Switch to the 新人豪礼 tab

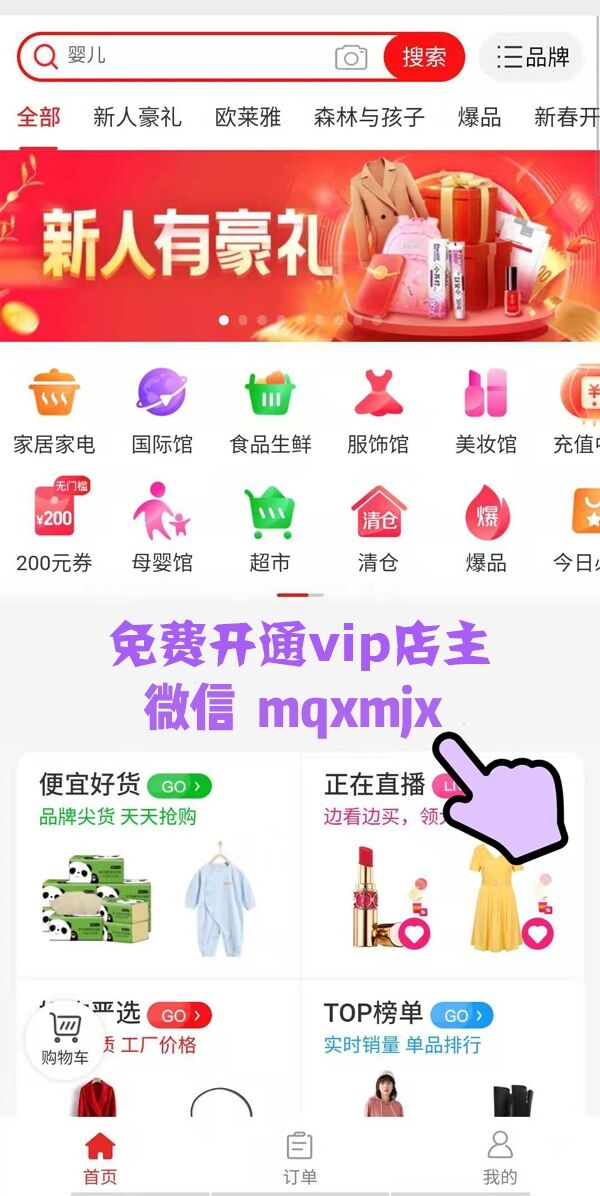point(137,117)
